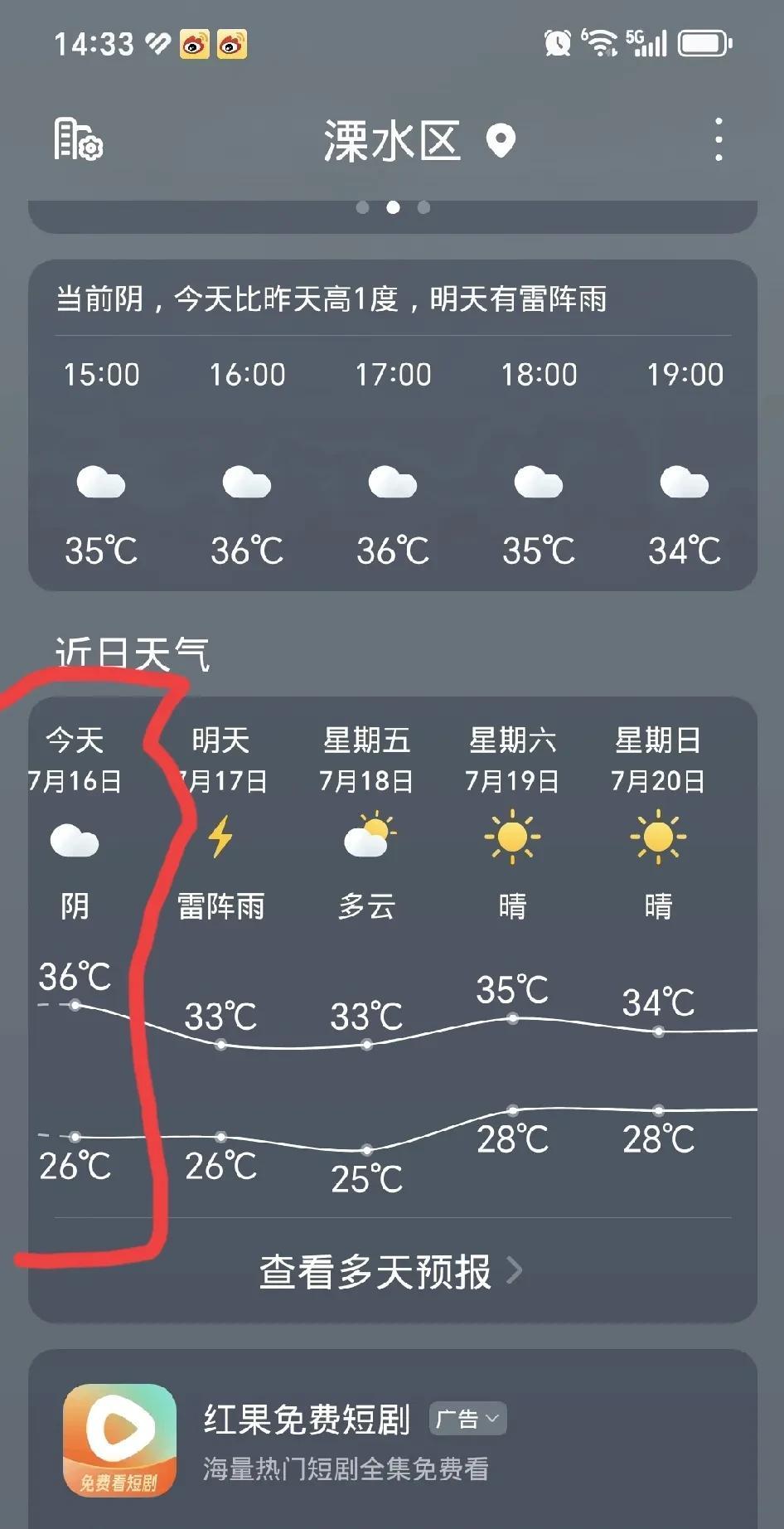784x1529 pixels.
Task: Open 查看多天预报 multi-day forecast
Action: tap(392, 1271)
